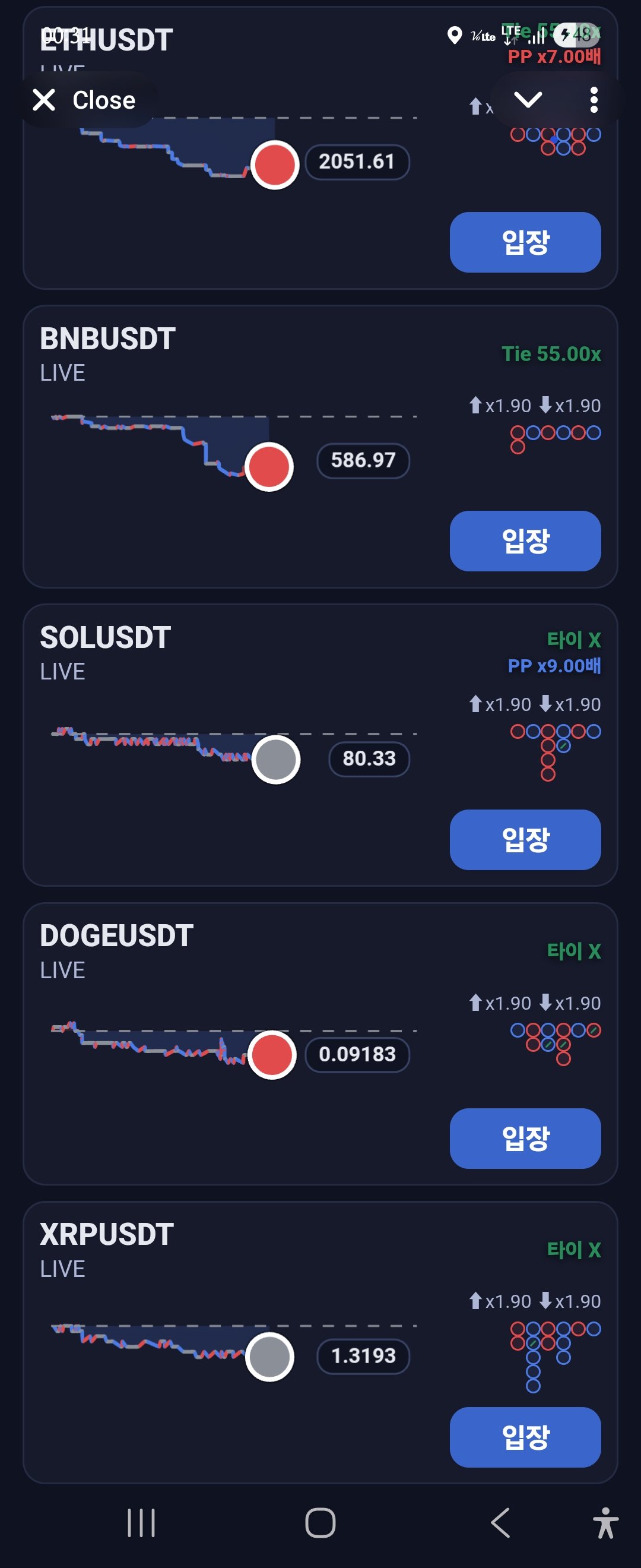Enter the SOLUSDT live room
This screenshot has height=1568, width=641.
pyautogui.click(x=525, y=839)
